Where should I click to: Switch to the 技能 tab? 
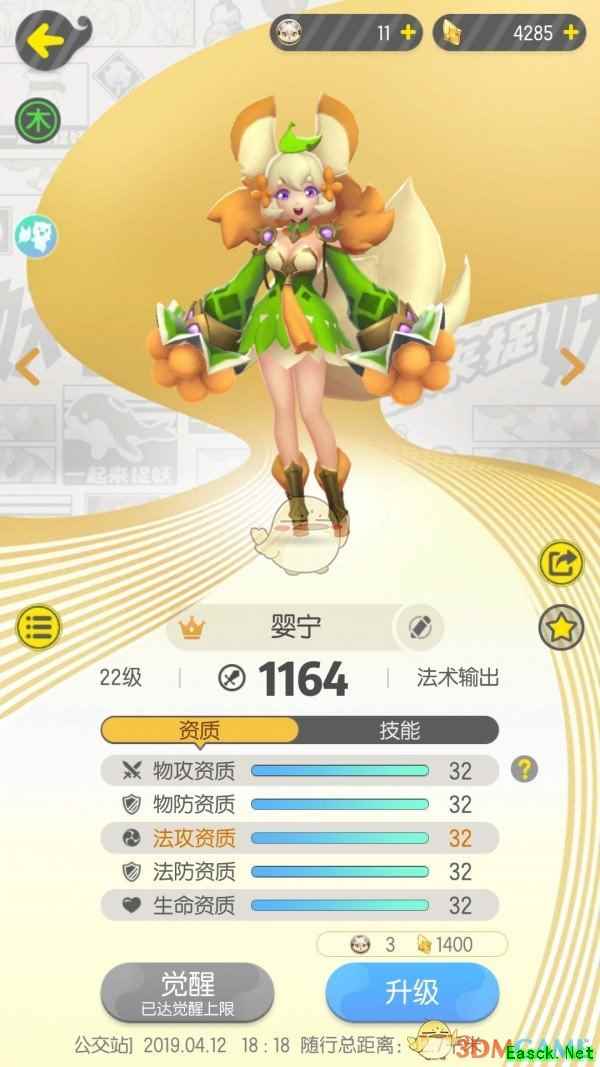[x=399, y=730]
